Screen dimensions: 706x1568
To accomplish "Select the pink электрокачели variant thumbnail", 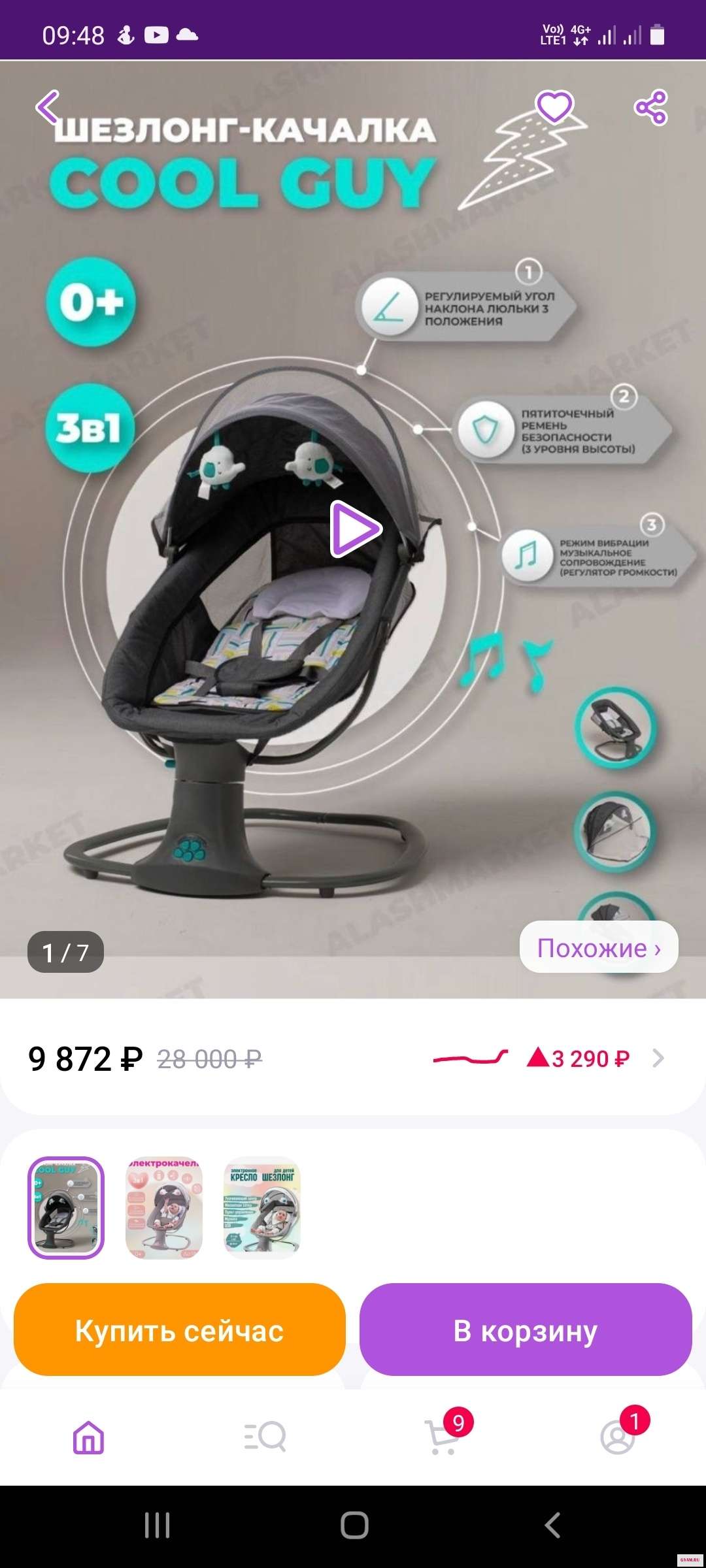I will click(x=164, y=1208).
